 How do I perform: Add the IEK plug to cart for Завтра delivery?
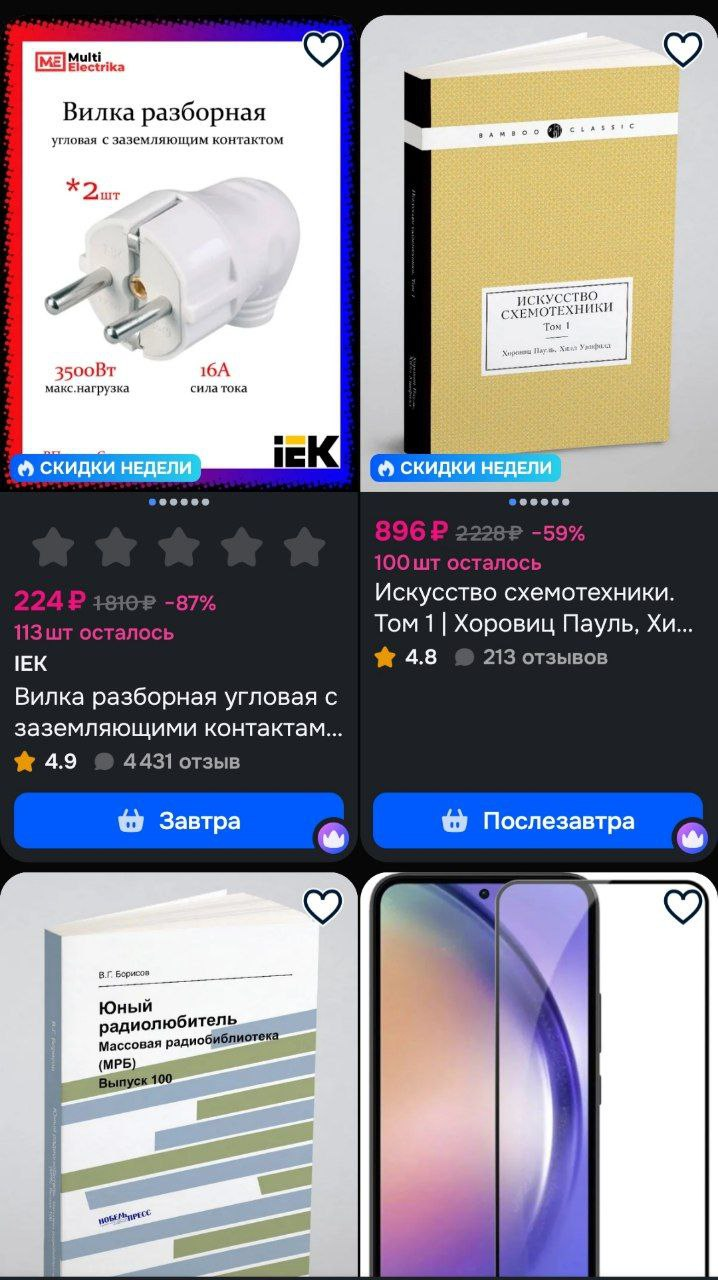(179, 821)
